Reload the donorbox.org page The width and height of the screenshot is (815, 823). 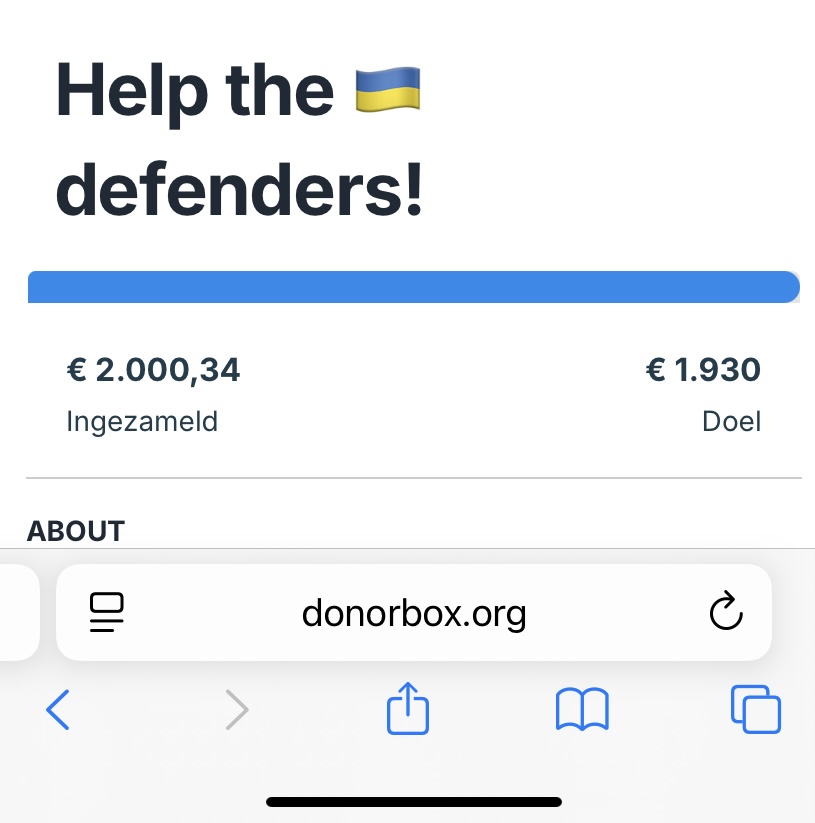[x=726, y=612]
